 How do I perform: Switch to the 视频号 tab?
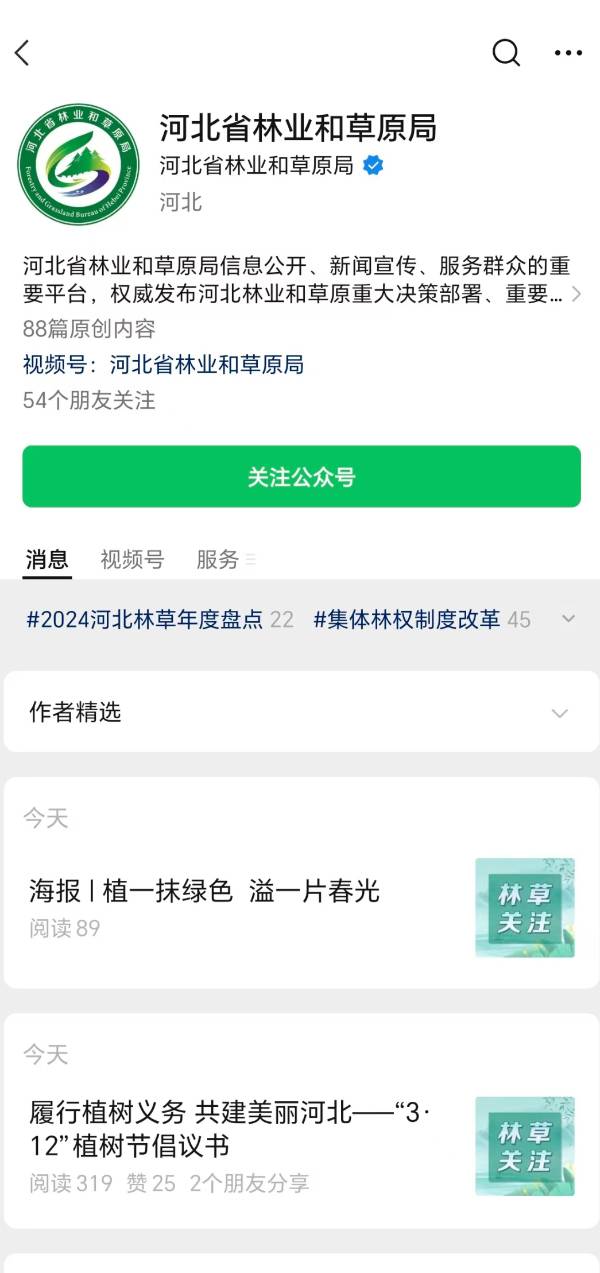(132, 560)
